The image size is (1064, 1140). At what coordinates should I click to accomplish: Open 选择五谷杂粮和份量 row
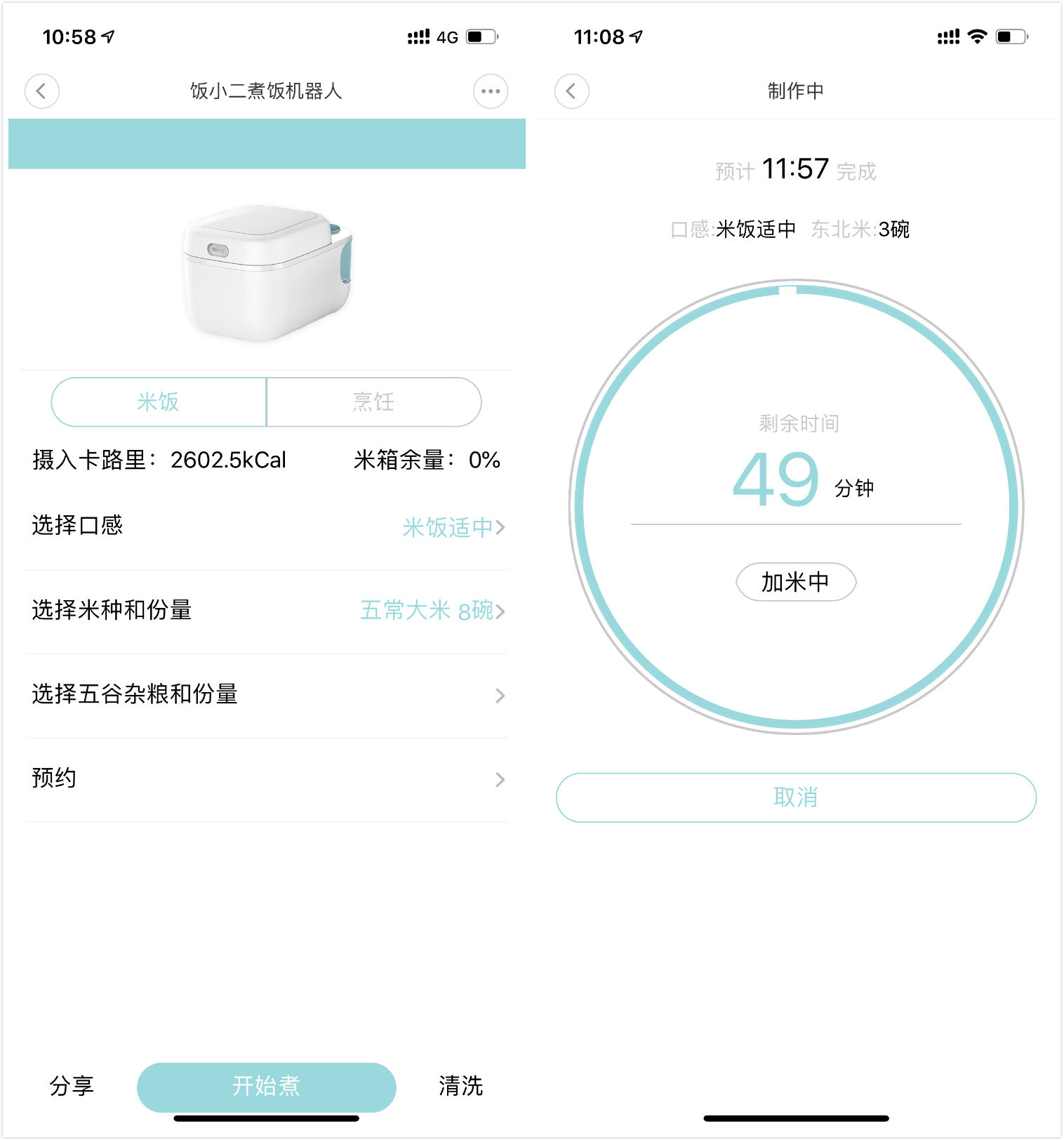pos(267,695)
